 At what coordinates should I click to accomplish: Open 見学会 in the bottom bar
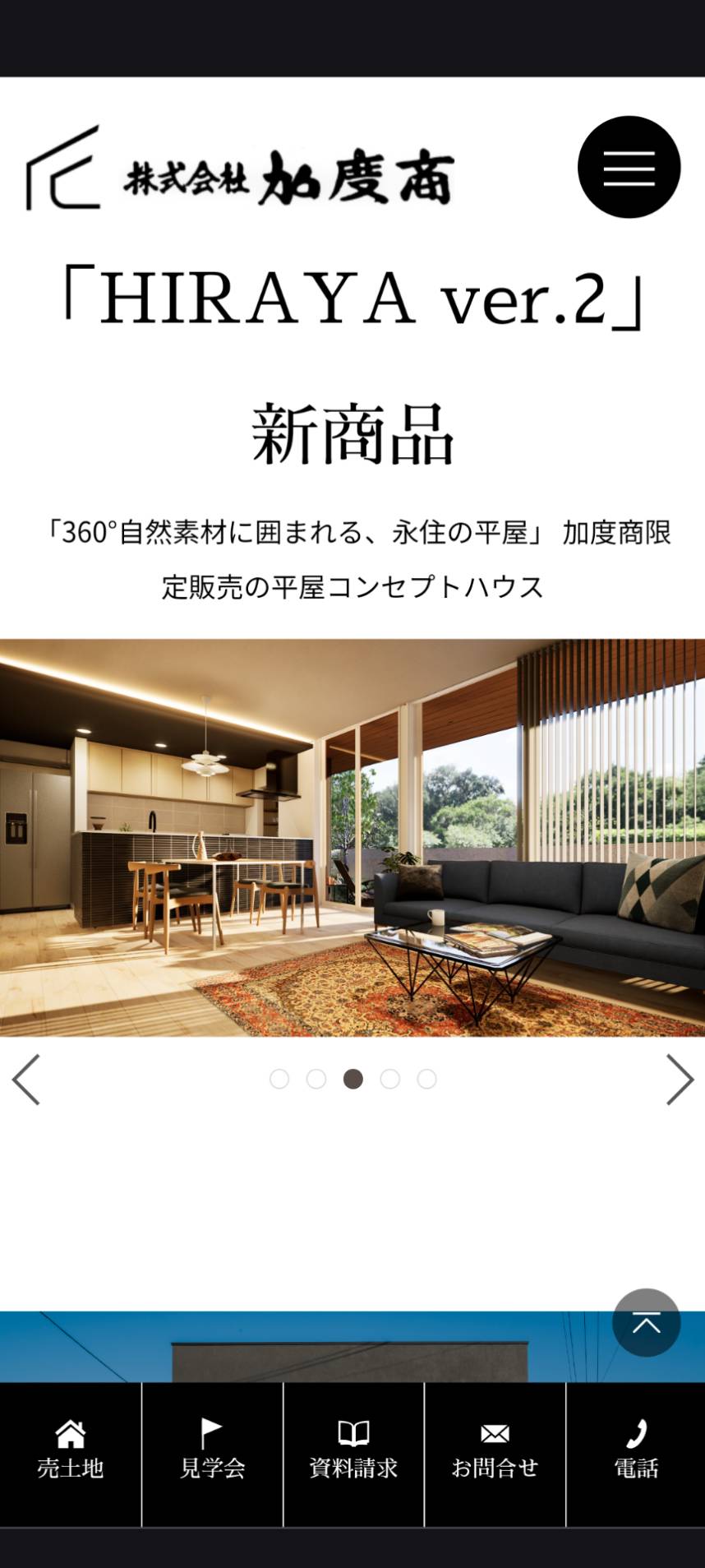click(x=212, y=1454)
